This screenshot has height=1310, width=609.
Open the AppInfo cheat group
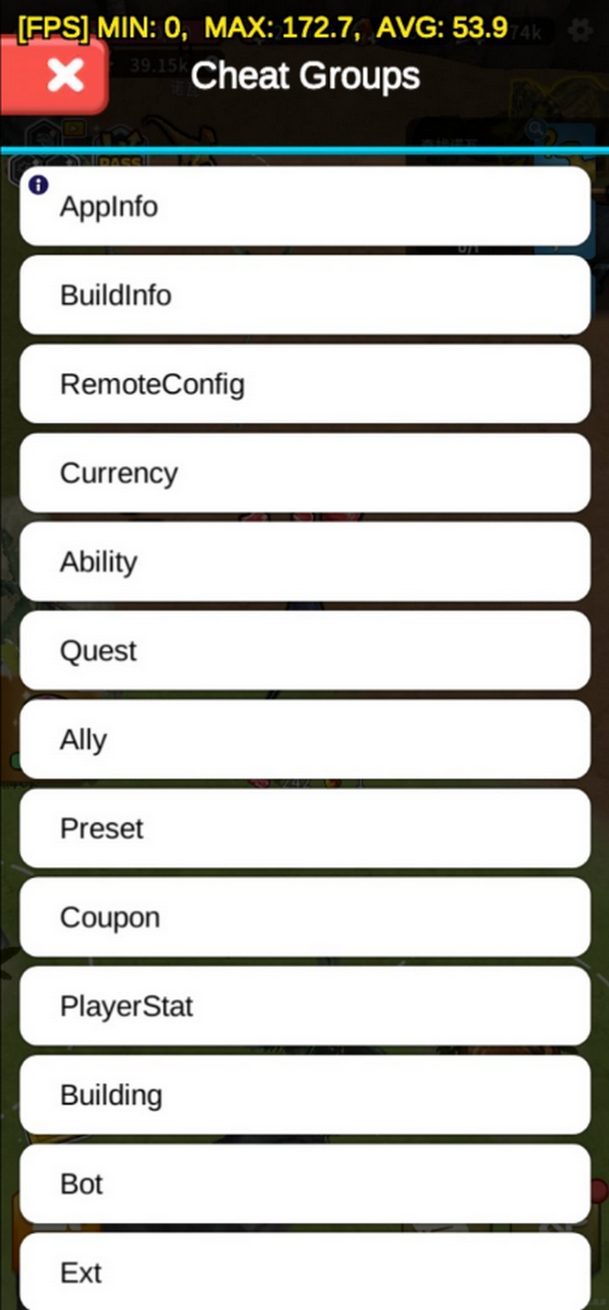point(304,206)
